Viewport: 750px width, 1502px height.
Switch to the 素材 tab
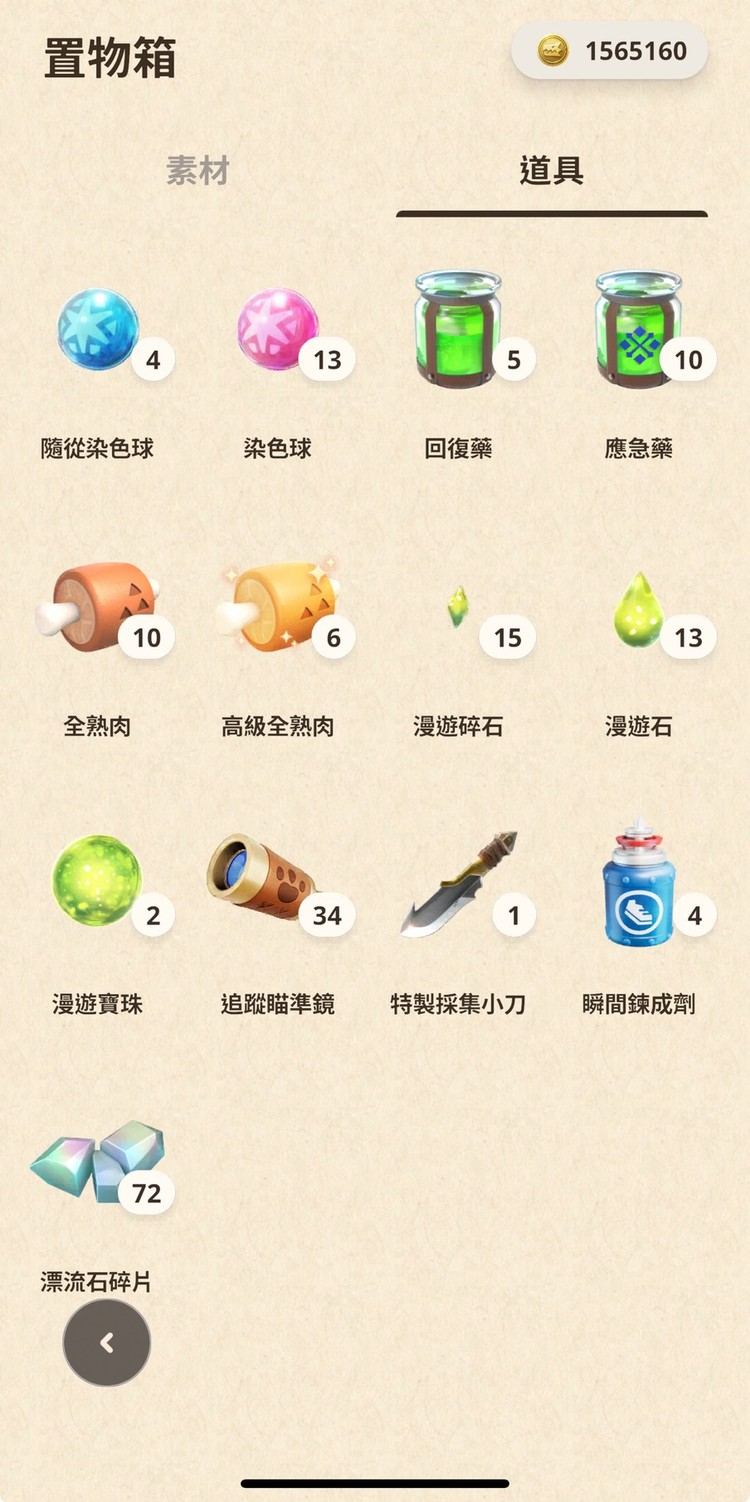(197, 171)
